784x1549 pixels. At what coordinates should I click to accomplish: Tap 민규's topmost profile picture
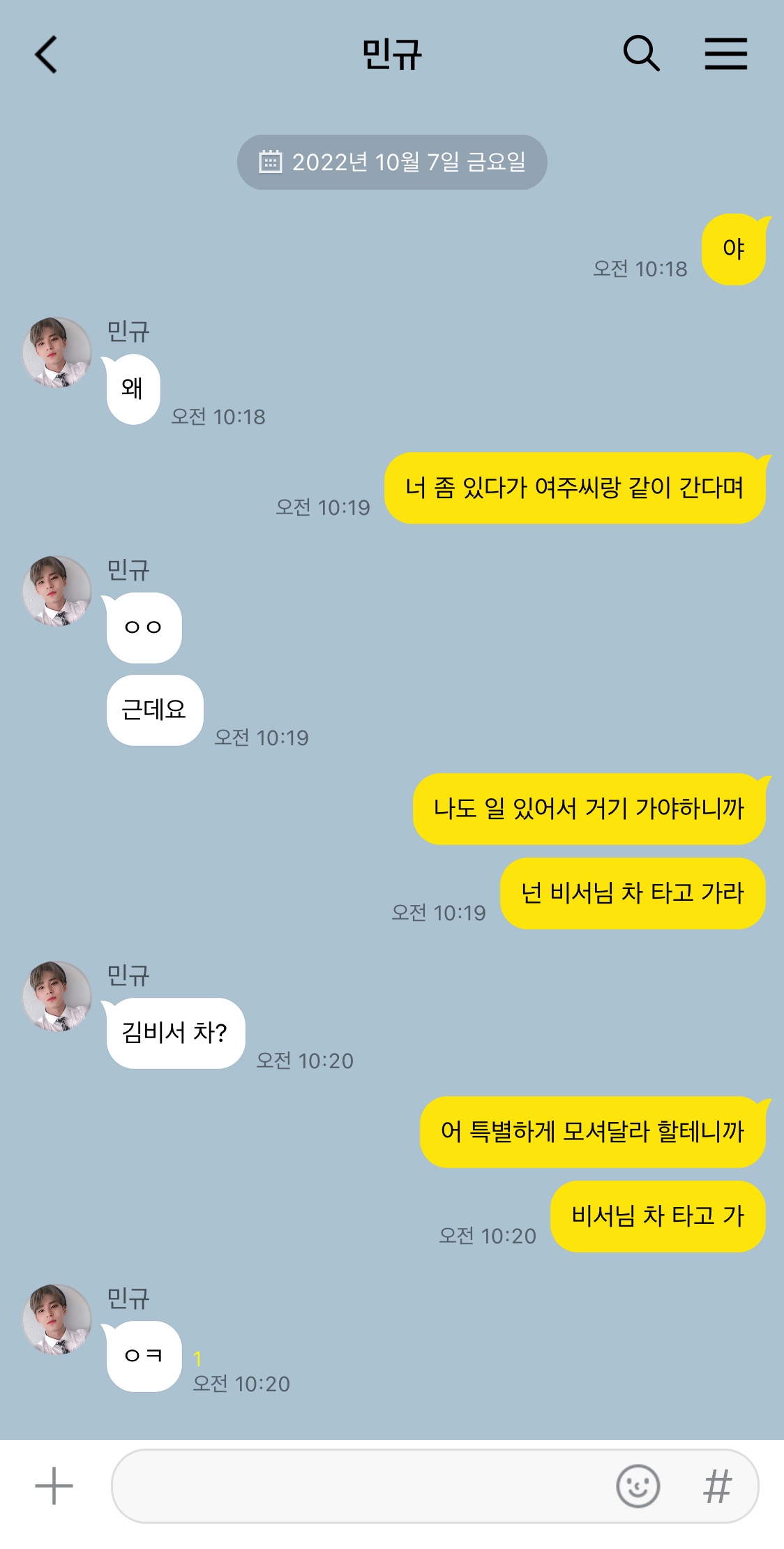56,352
